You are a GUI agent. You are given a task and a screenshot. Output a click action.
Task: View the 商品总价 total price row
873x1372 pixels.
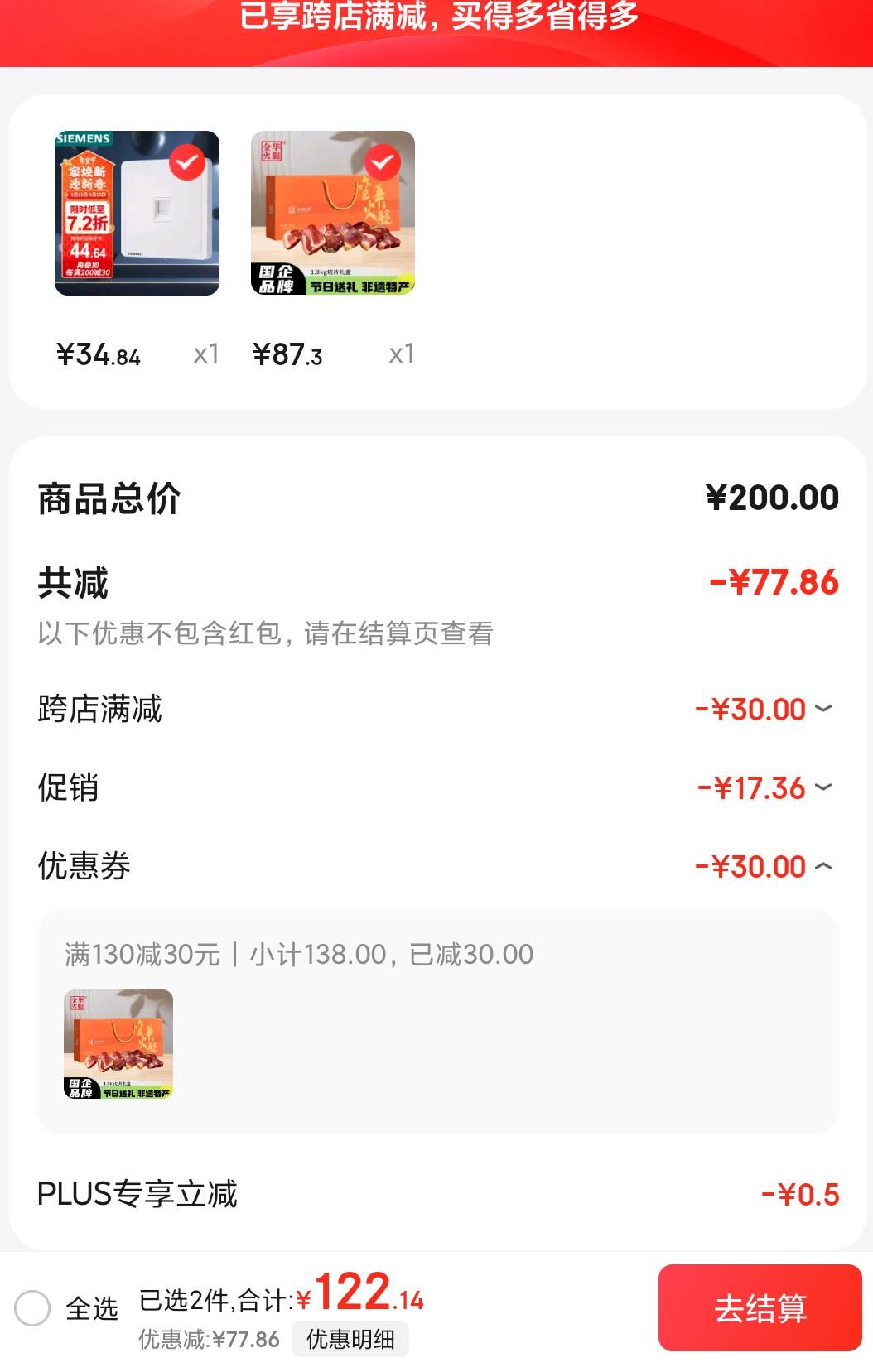[436, 497]
